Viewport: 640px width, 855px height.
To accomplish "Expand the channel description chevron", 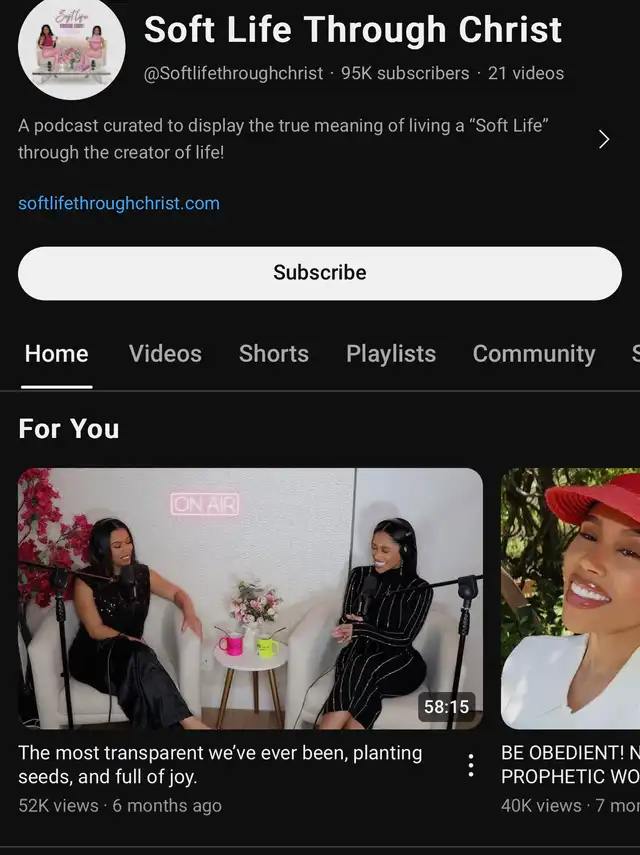I will tap(603, 140).
